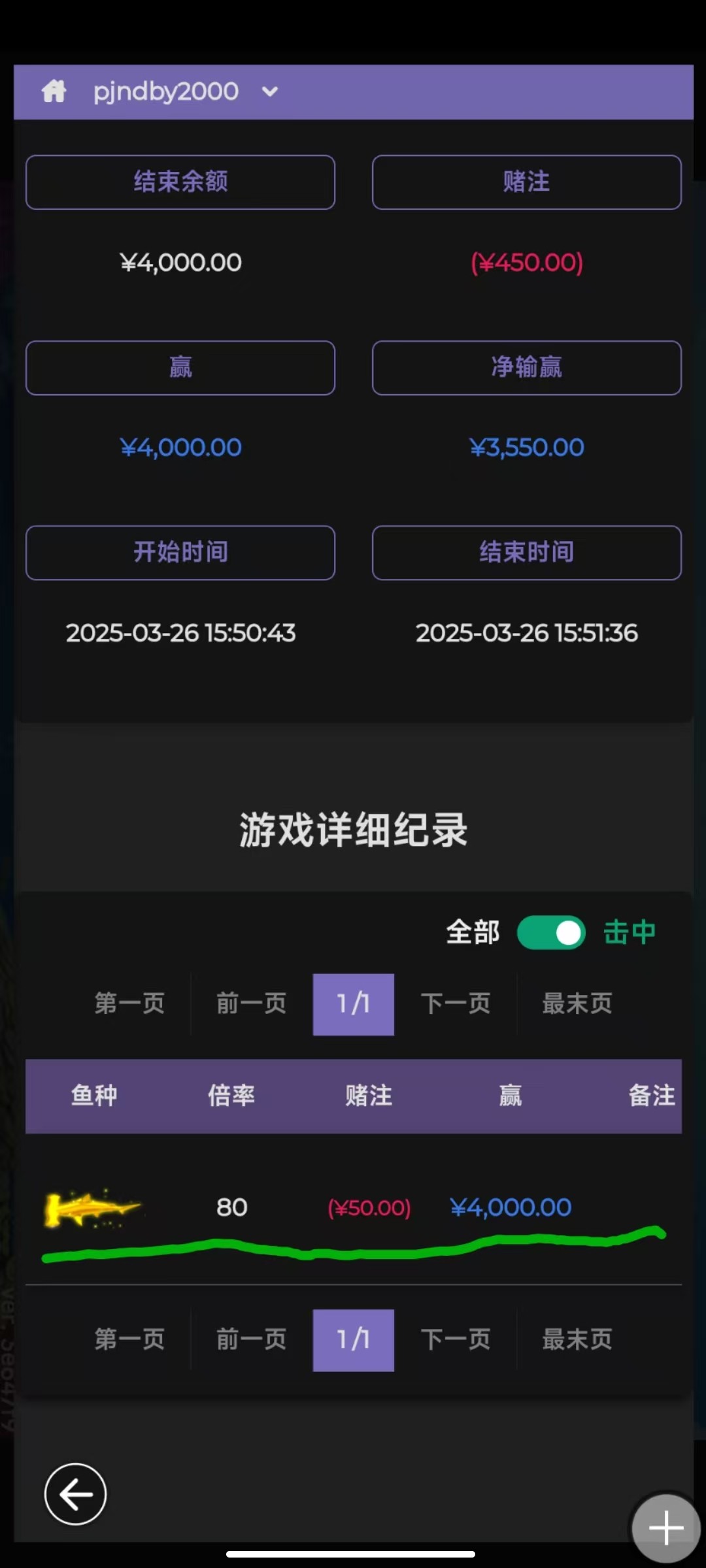Image resolution: width=706 pixels, height=1568 pixels.
Task: Open the floating plus button
Action: [666, 1528]
